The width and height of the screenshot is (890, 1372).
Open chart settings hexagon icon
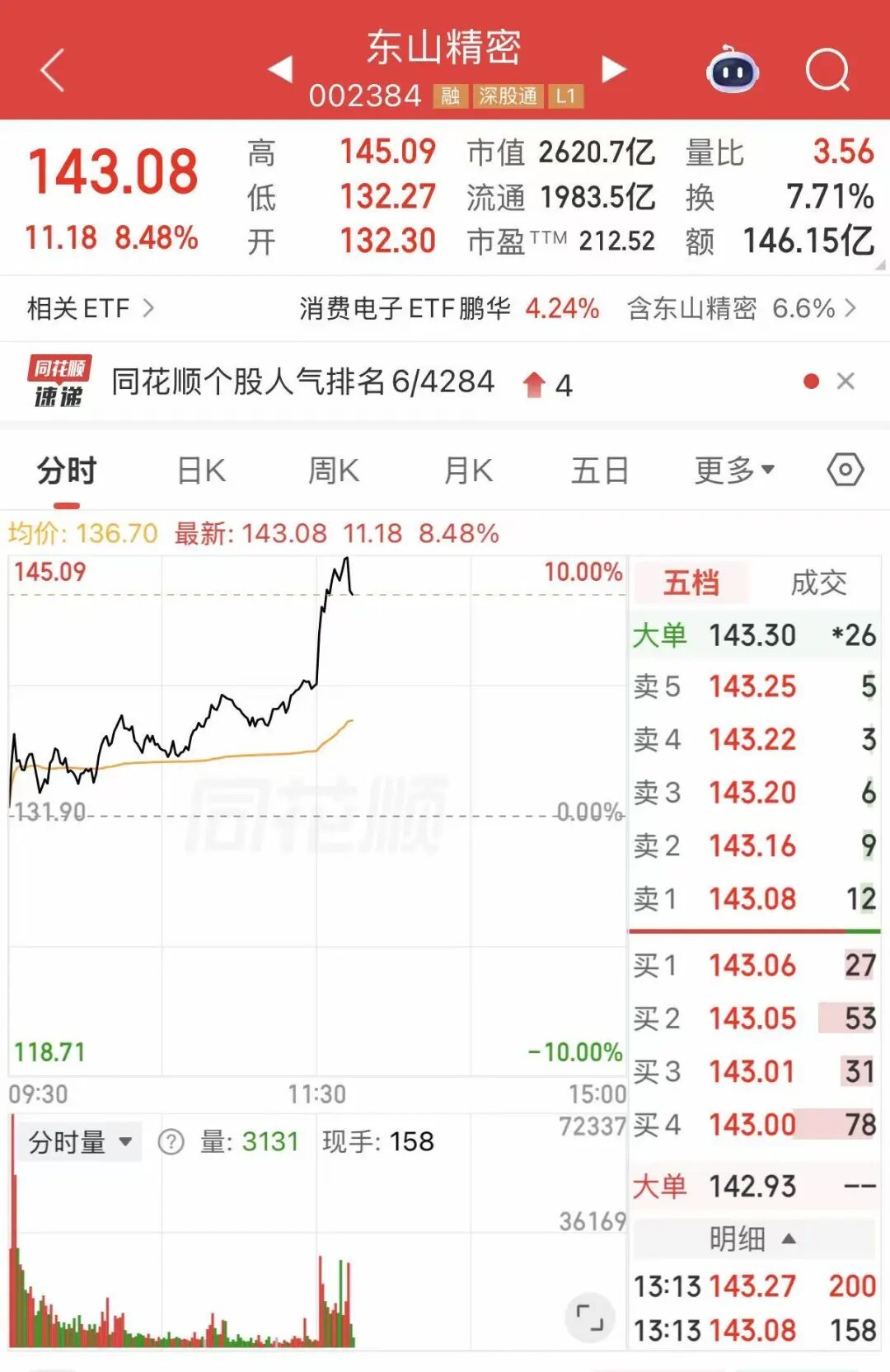click(845, 470)
